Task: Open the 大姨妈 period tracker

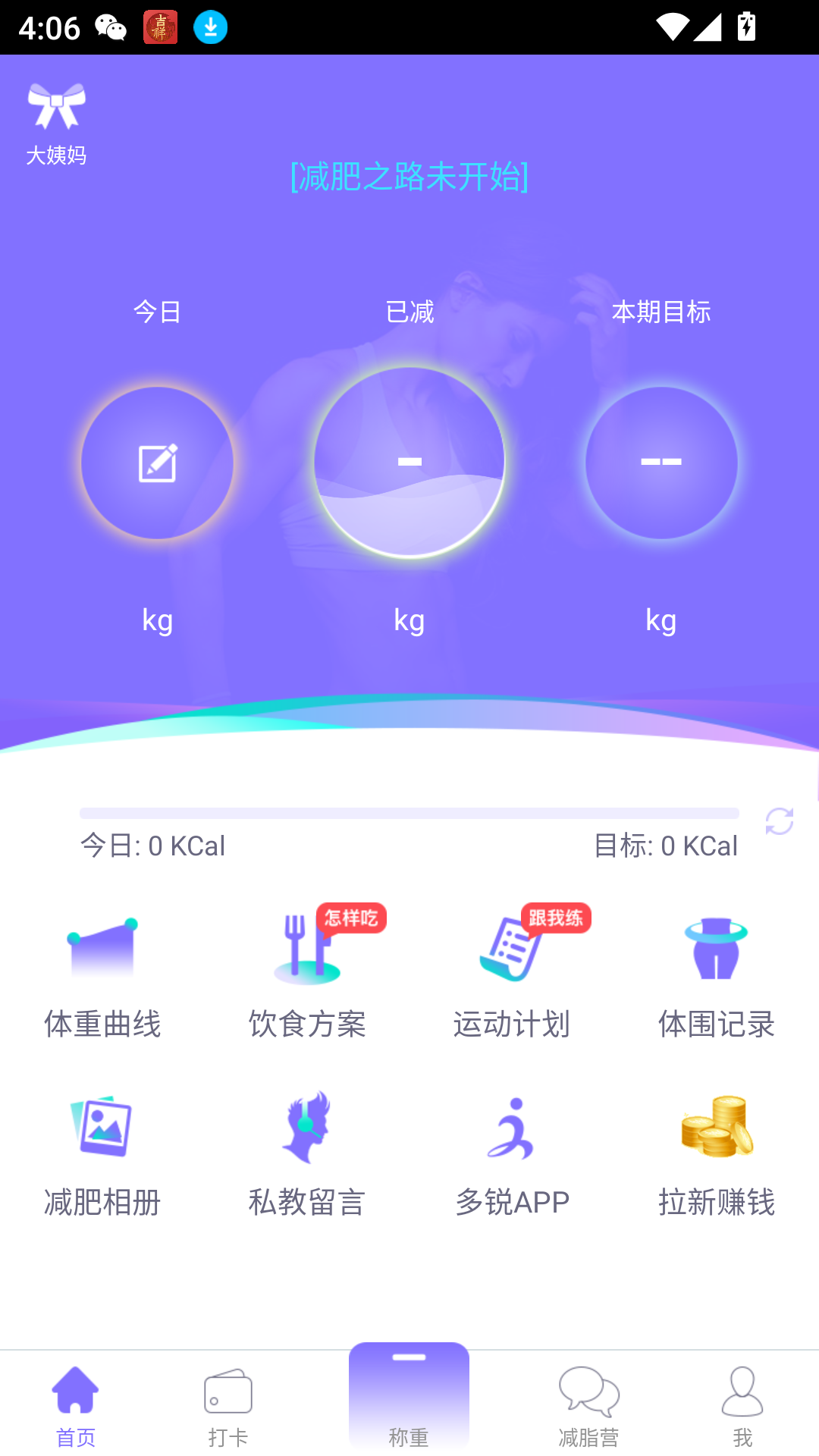Action: [56, 123]
